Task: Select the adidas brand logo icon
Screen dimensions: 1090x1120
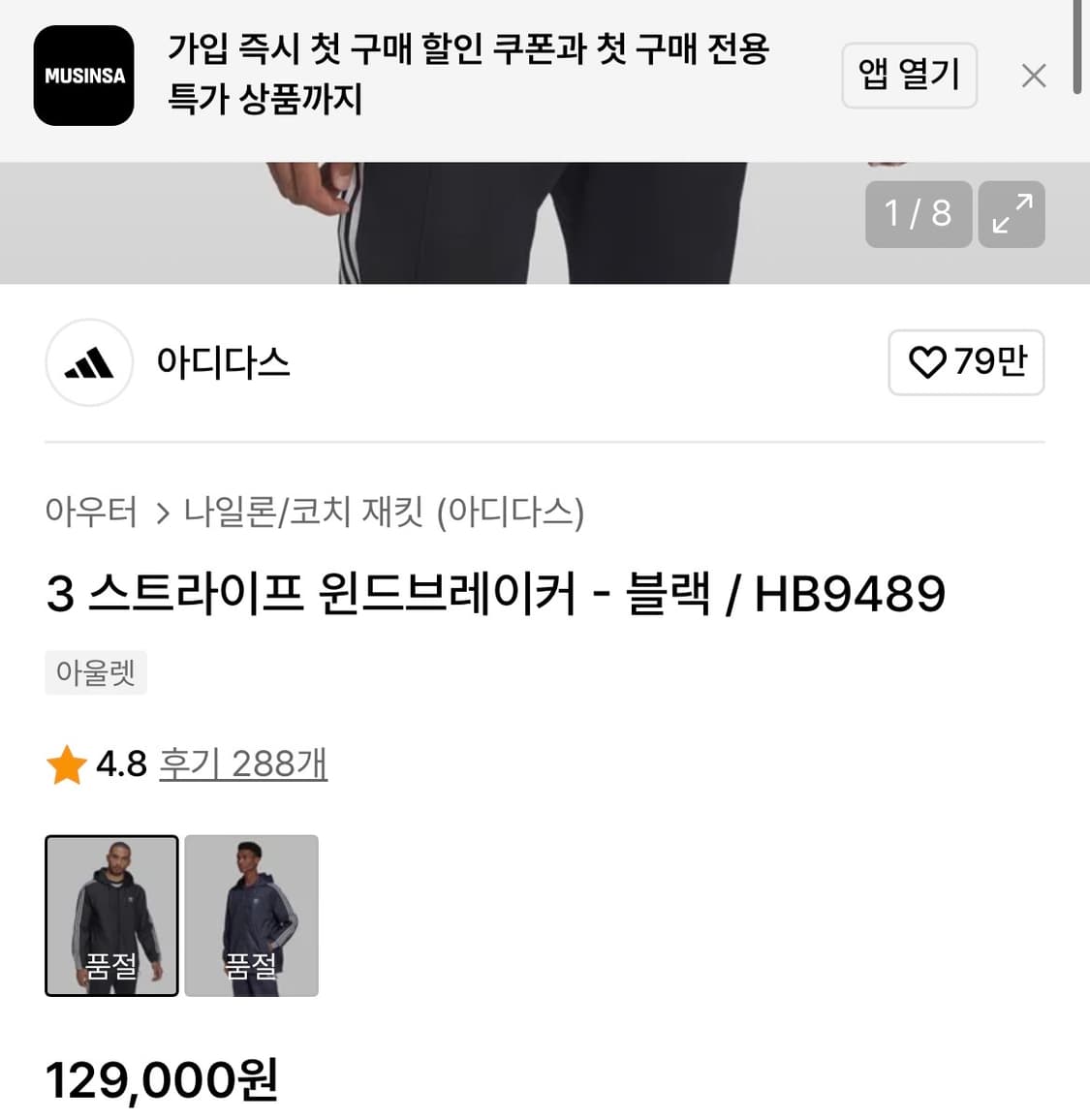Action: tap(89, 363)
